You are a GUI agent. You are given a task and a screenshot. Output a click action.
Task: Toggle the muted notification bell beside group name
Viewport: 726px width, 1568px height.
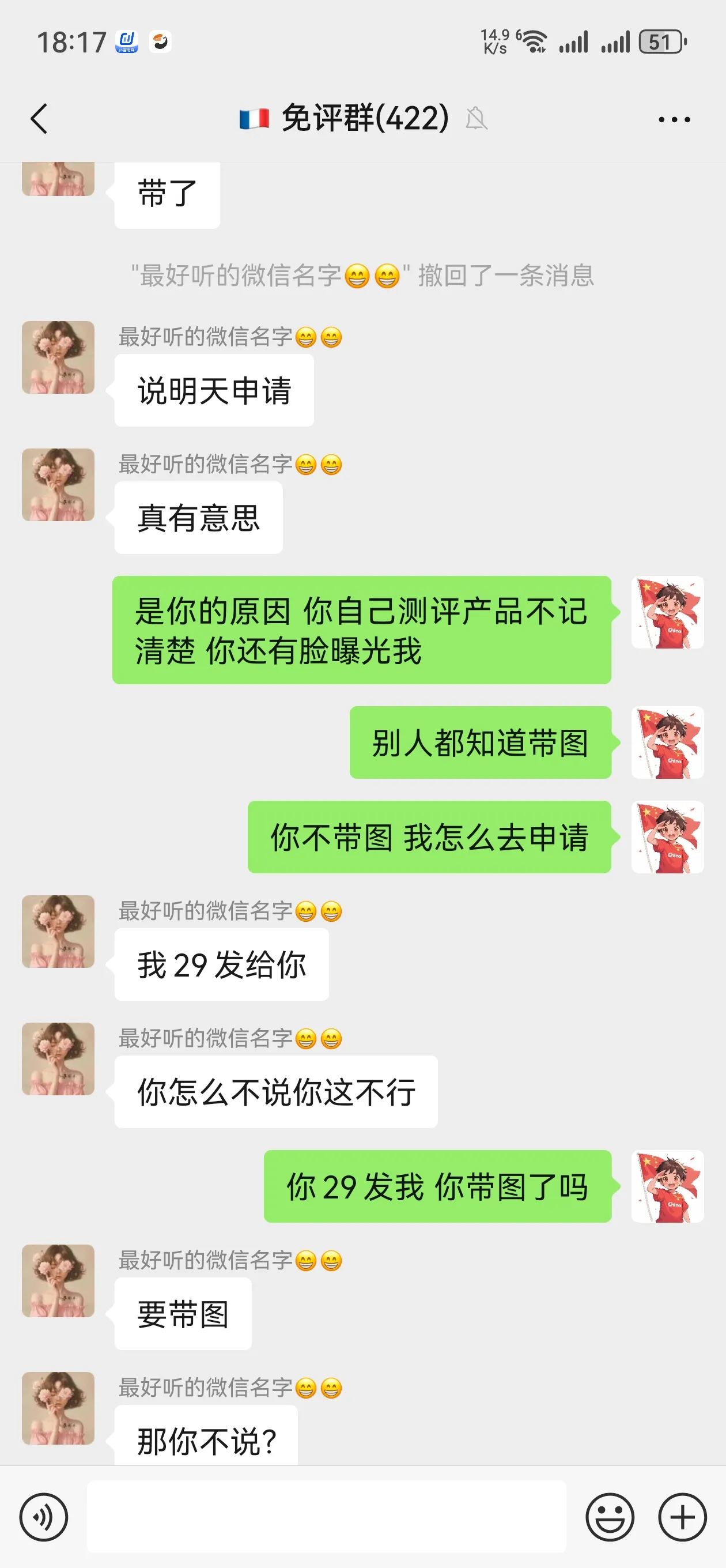point(478,119)
